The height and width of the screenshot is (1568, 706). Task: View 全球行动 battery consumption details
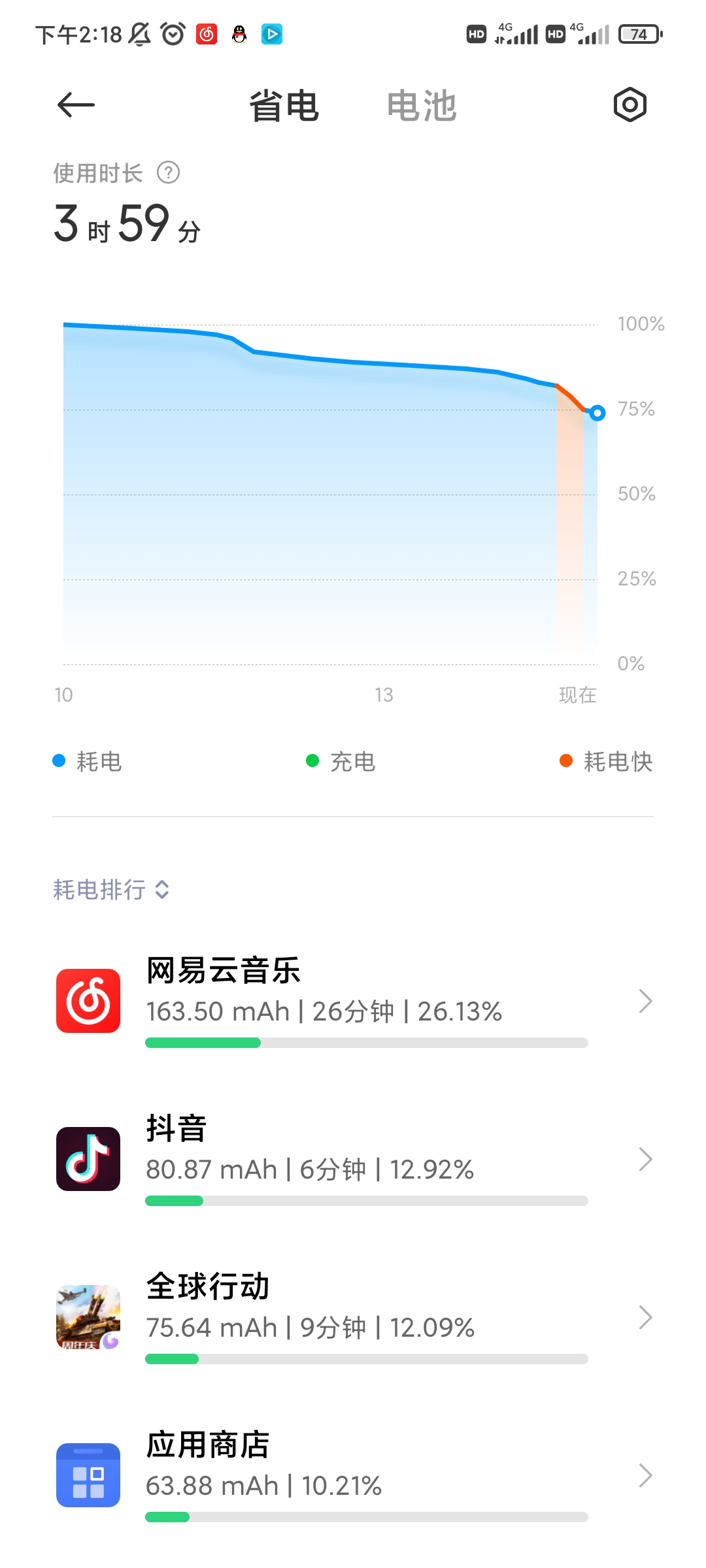pyautogui.click(x=353, y=1317)
